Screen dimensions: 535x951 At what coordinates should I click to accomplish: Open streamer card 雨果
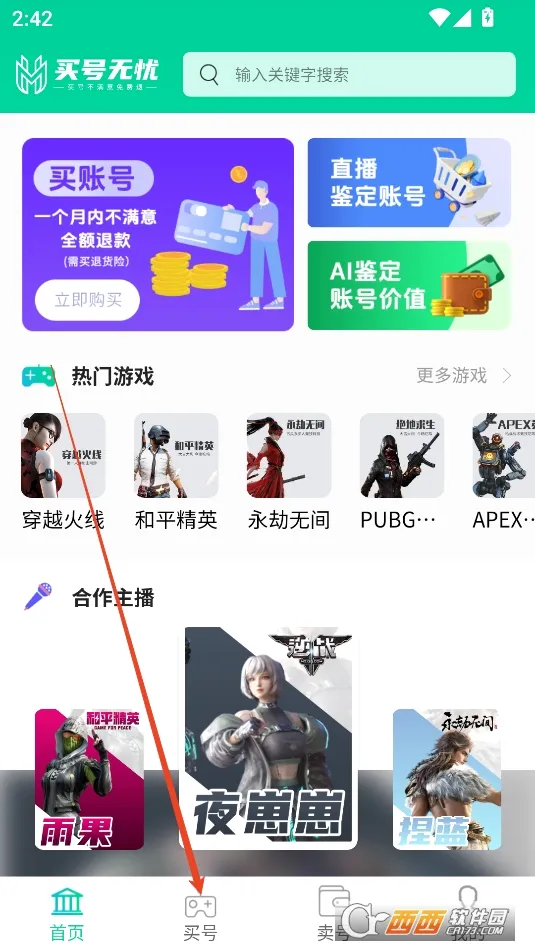pyautogui.click(x=89, y=779)
